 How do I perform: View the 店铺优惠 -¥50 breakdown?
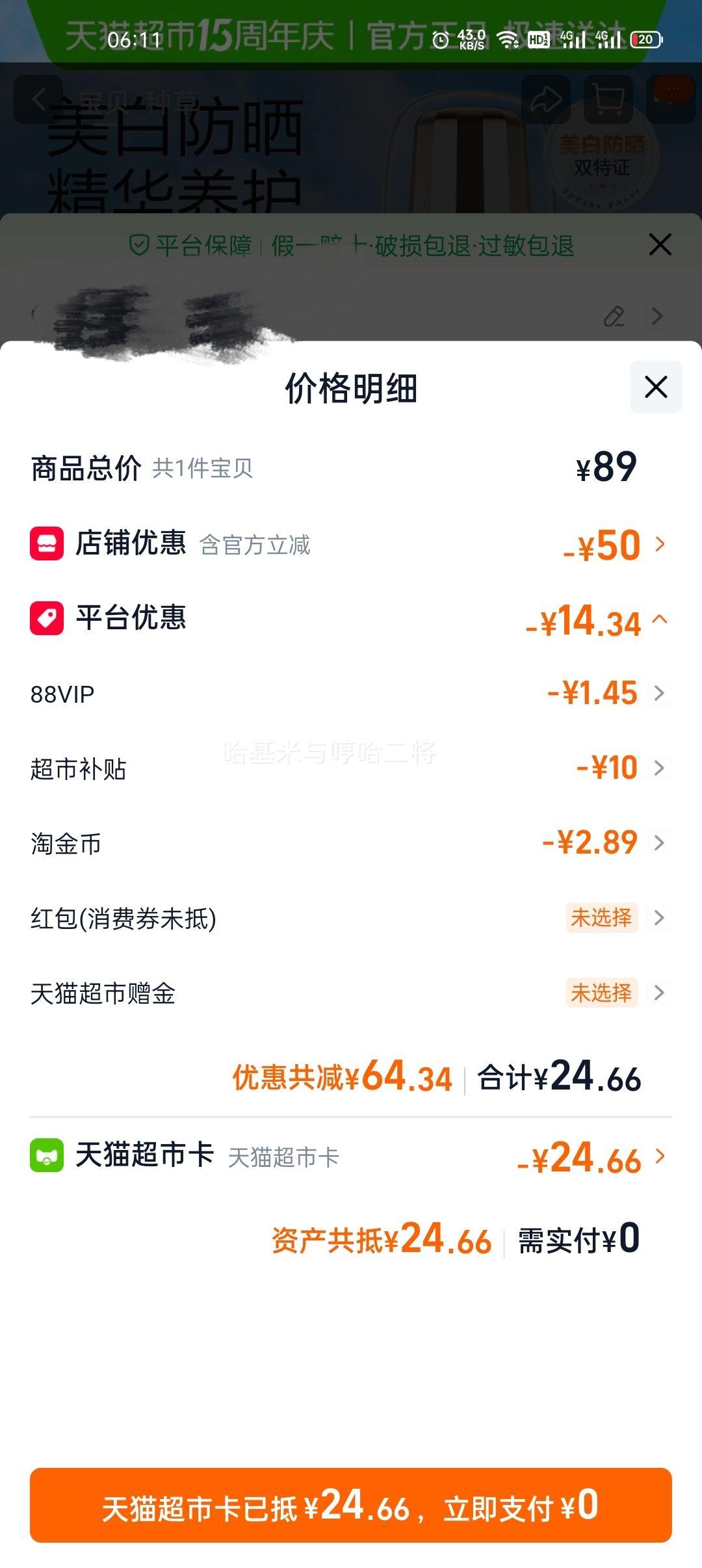(x=659, y=545)
